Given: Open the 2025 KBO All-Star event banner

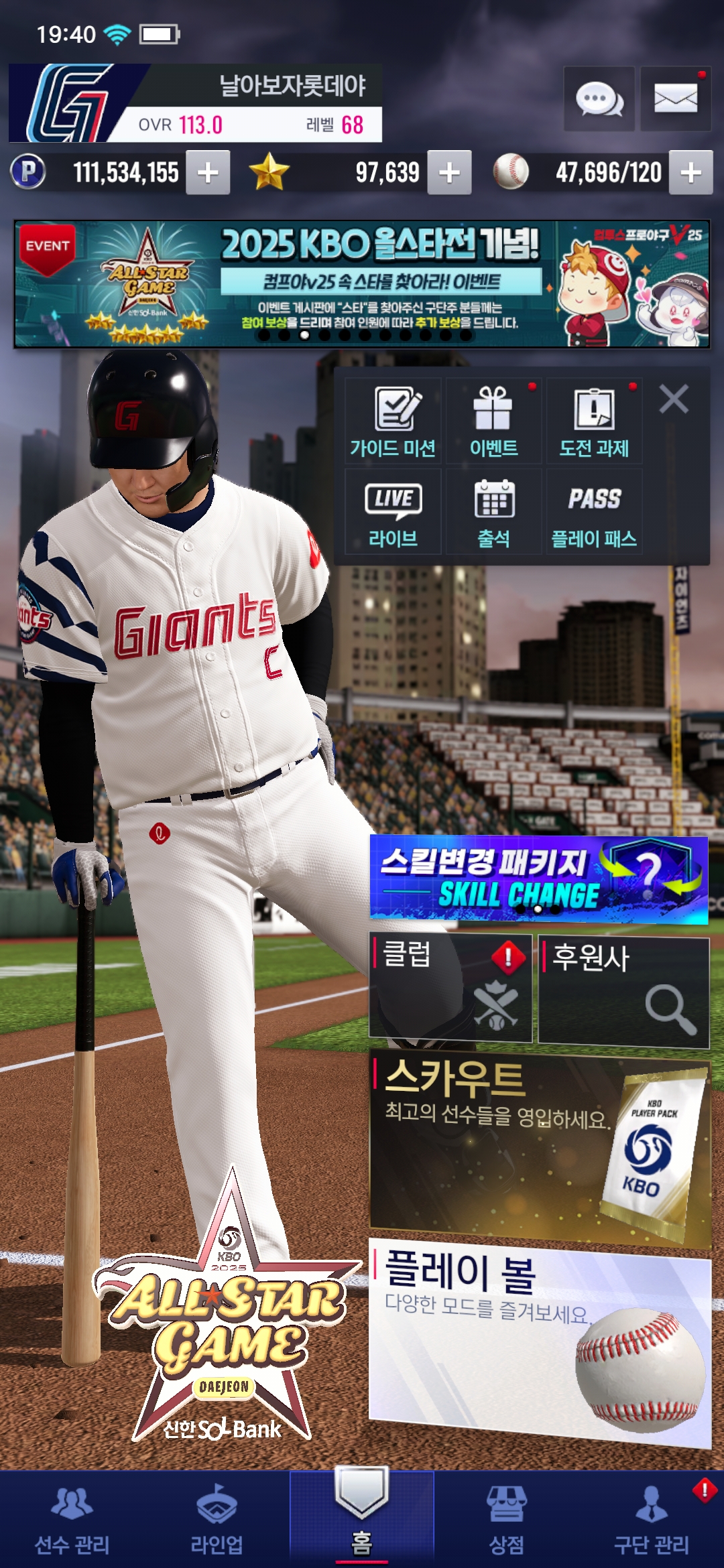Looking at the screenshot, I should click(x=362, y=284).
